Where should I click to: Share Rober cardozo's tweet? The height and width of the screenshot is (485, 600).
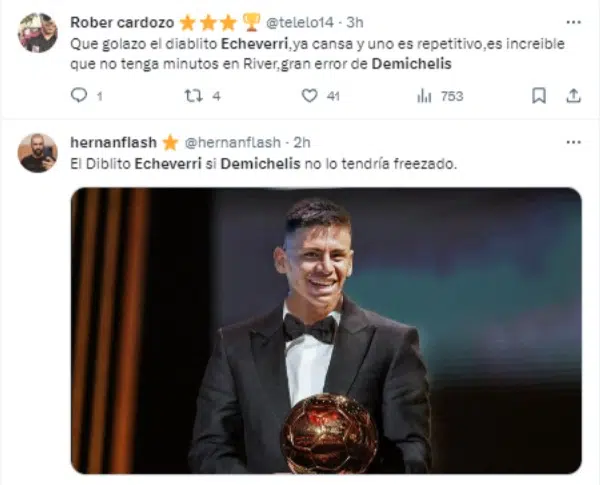[x=573, y=96]
